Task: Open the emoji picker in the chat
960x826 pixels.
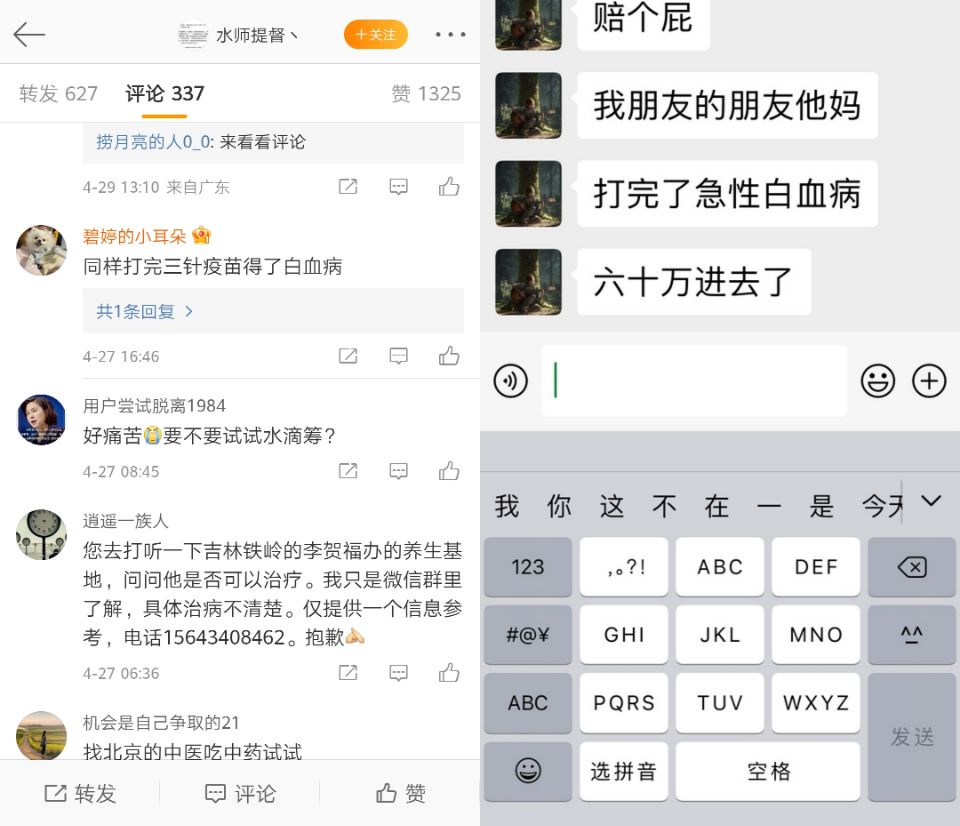Action: 878,381
